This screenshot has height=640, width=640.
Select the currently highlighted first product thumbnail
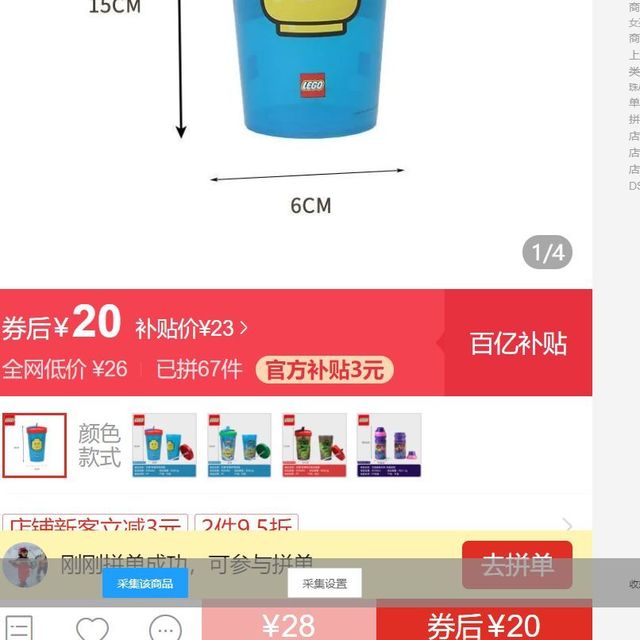(x=35, y=445)
